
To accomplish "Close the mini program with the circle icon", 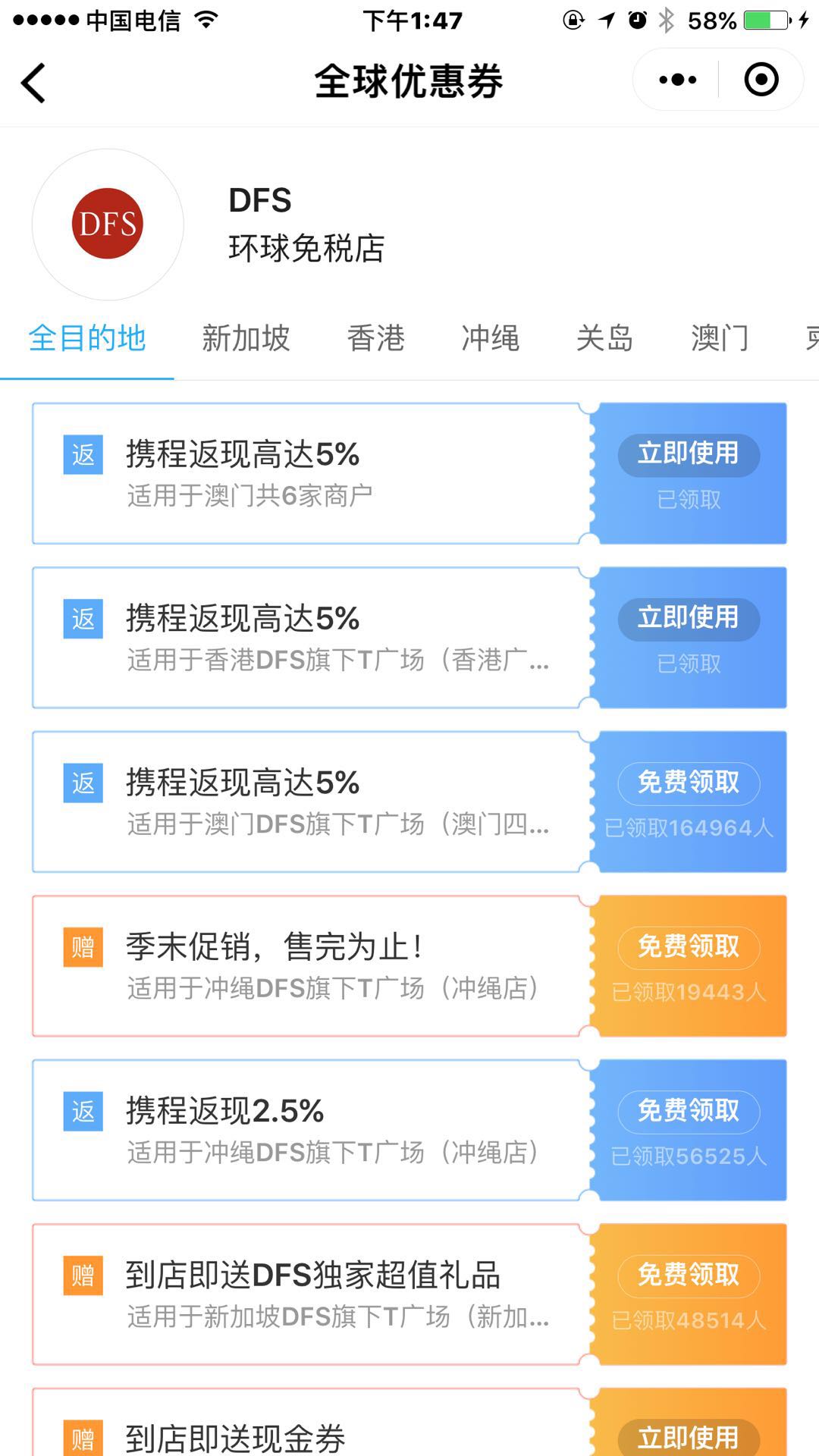I will click(761, 80).
